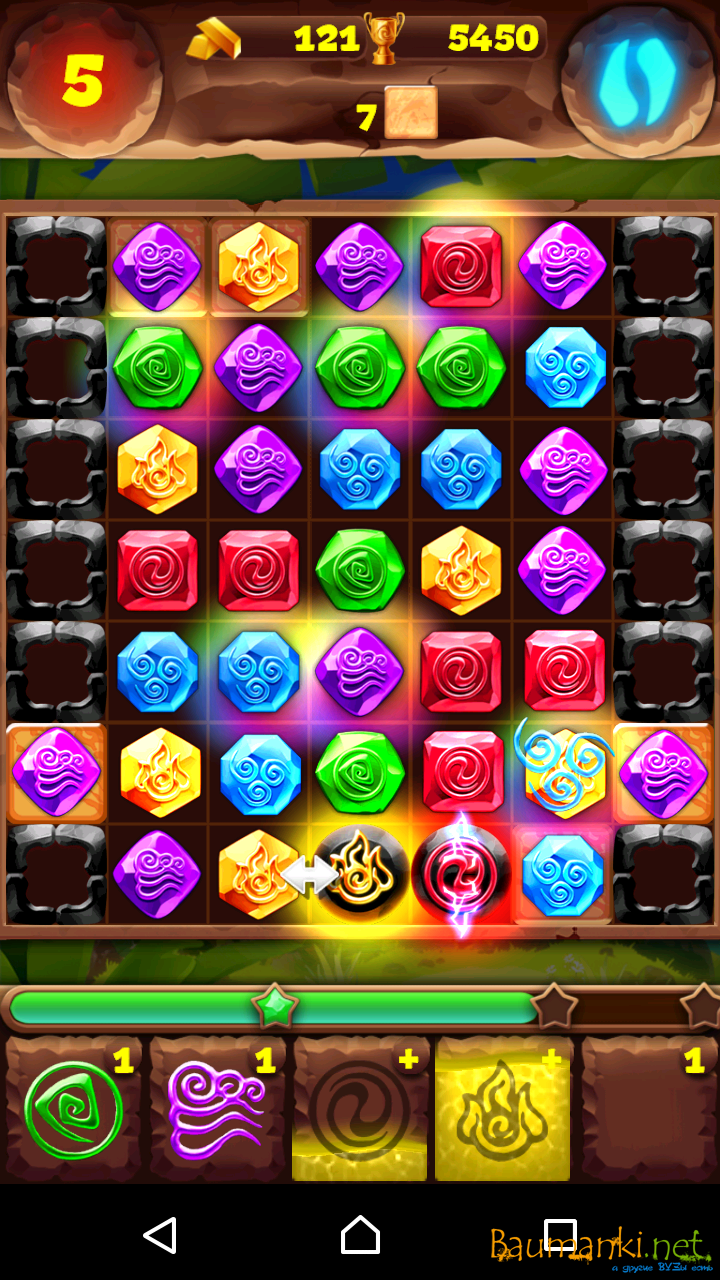
Task: Use the purple wind power-up
Action: point(217,1110)
